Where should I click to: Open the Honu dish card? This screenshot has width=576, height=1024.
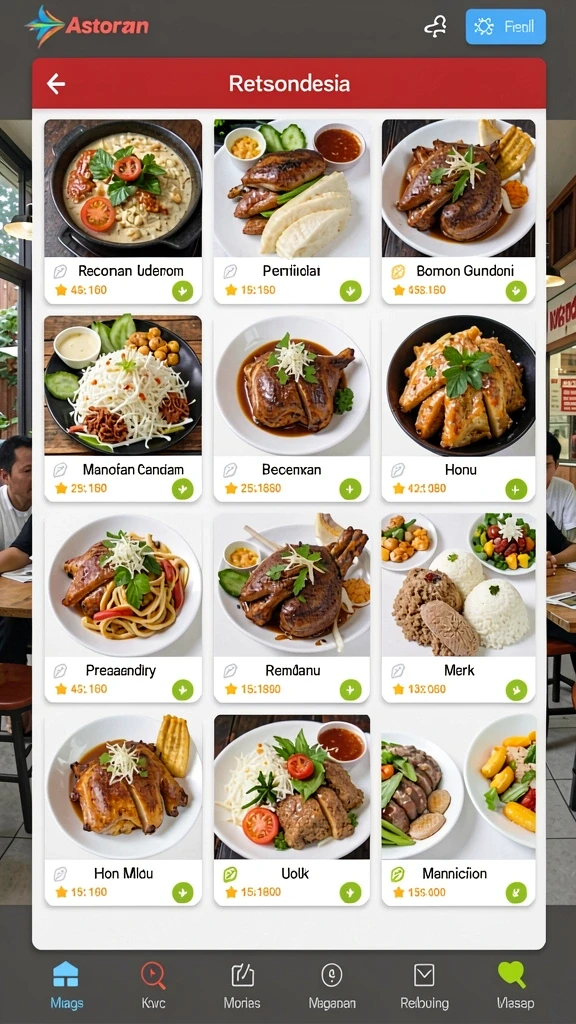(458, 409)
